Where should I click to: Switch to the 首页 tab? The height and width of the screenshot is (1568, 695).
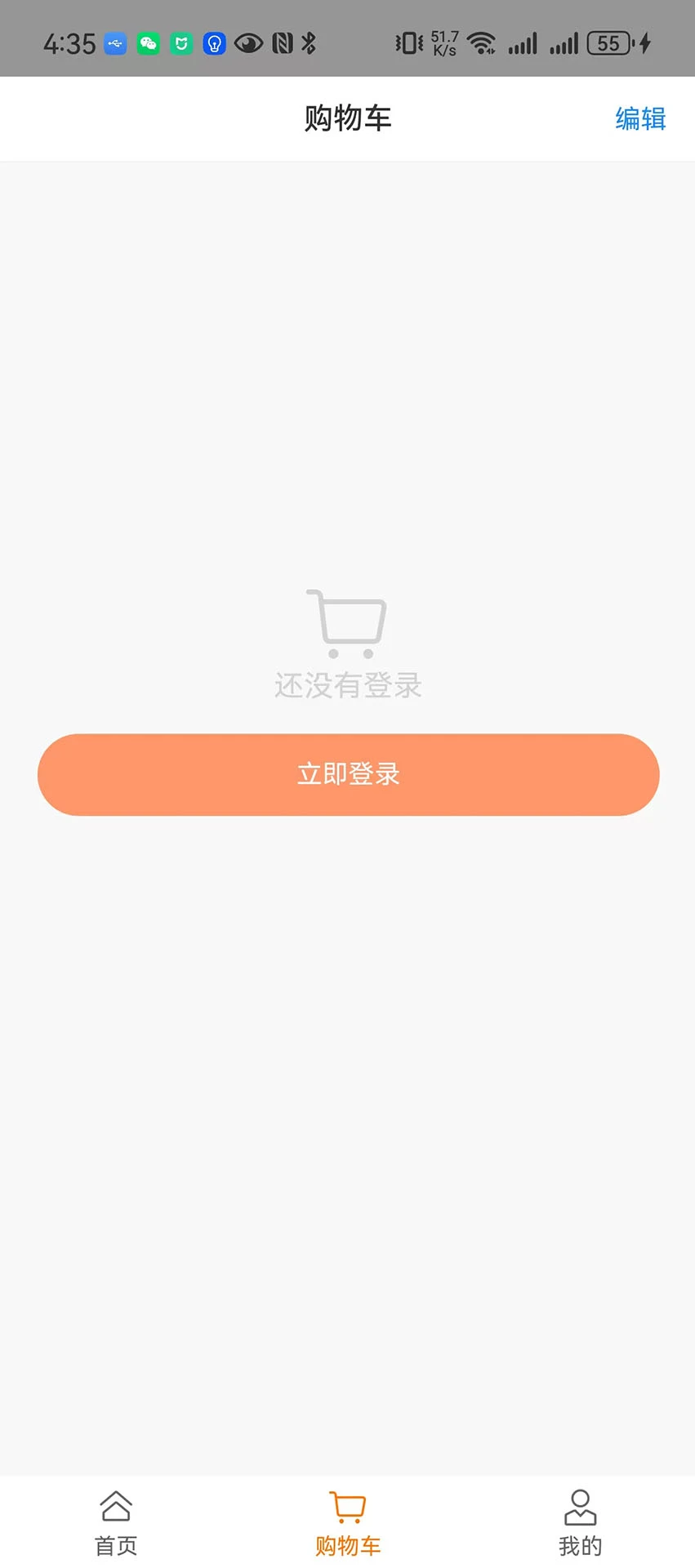tap(115, 1544)
